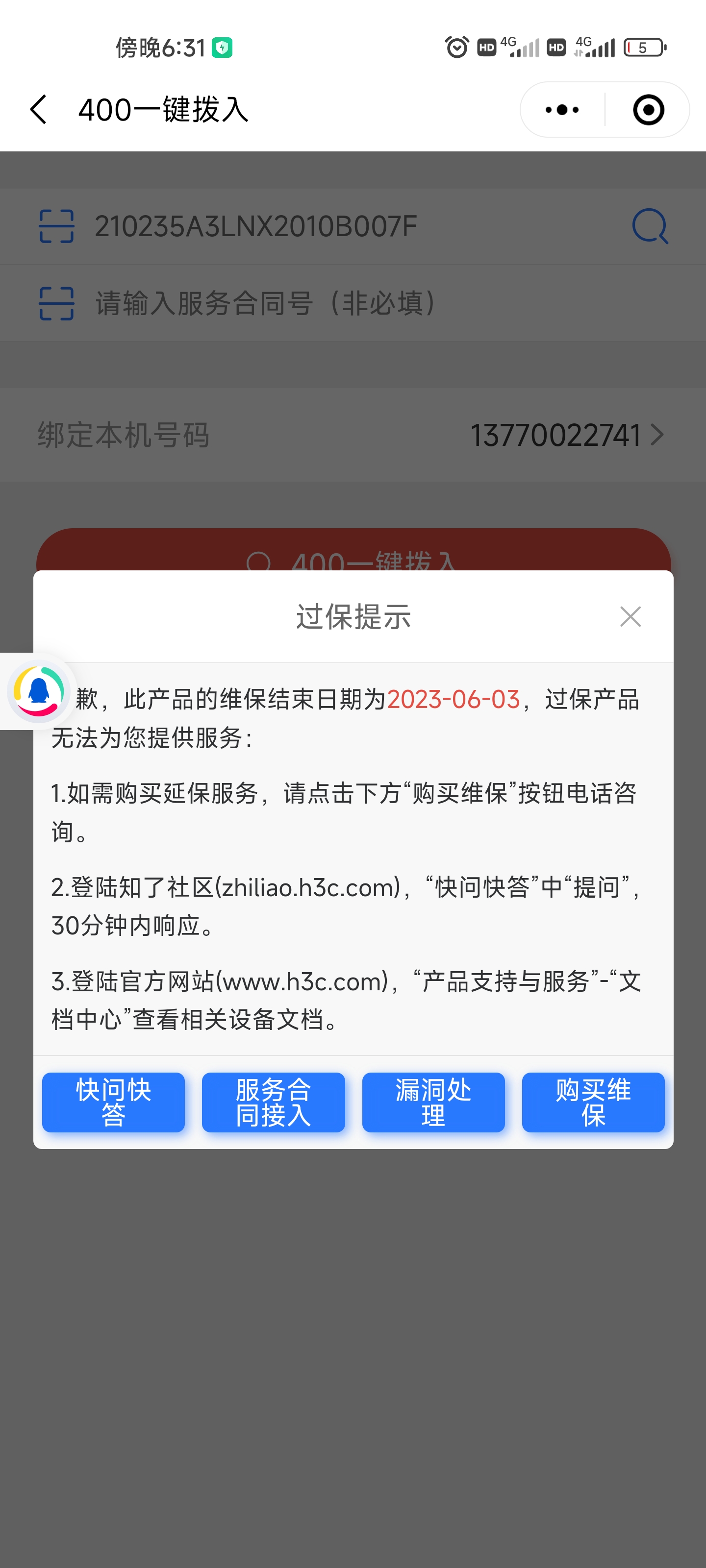Change the bound phone number 13770022741

point(566,435)
